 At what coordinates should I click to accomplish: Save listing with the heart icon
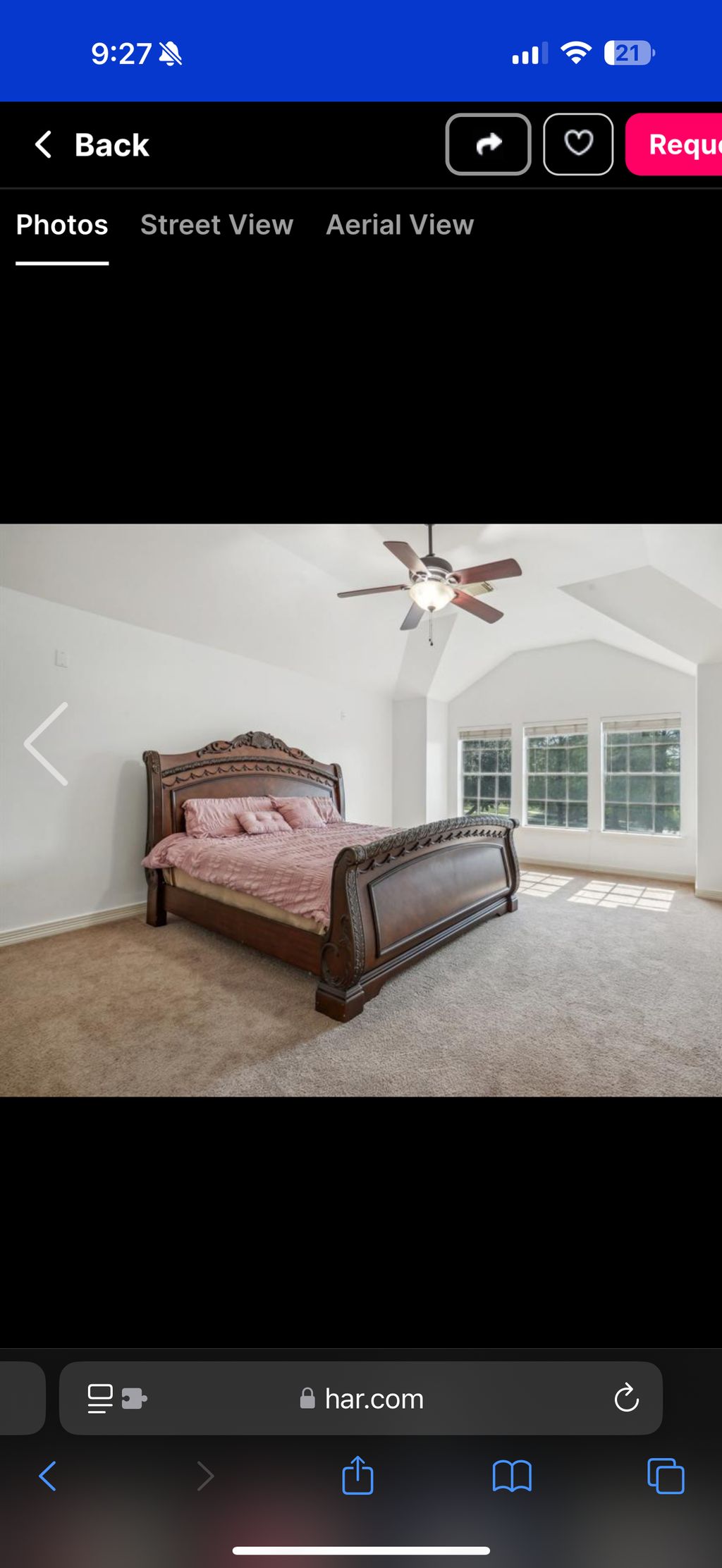tap(578, 144)
